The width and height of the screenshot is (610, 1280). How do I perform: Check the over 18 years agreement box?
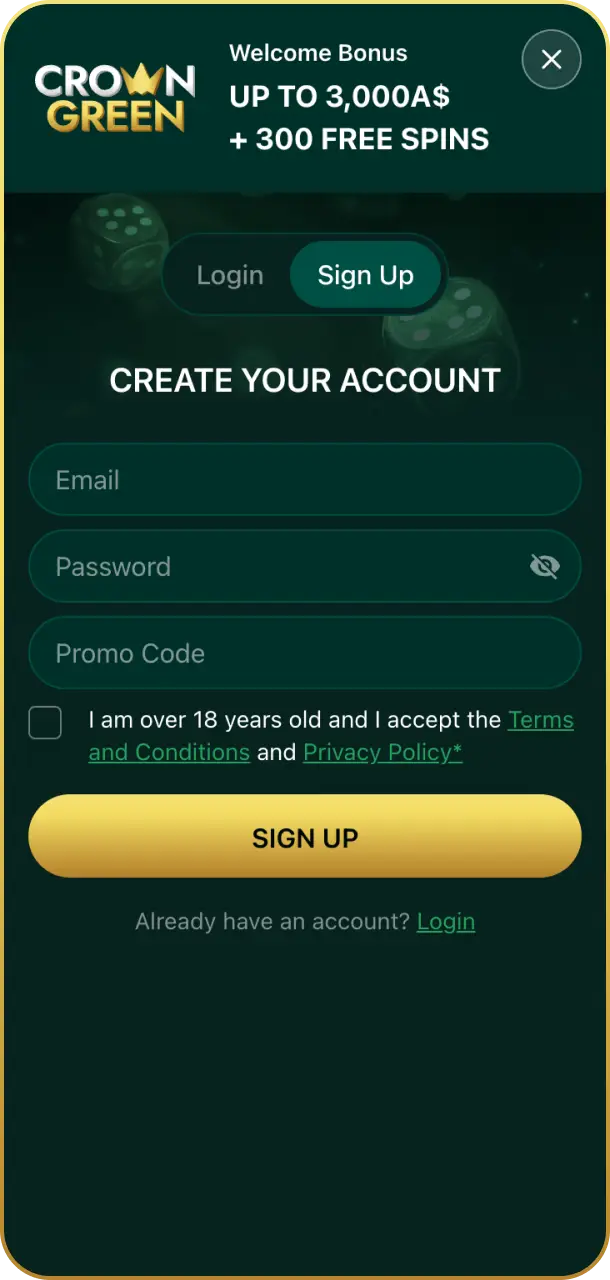point(45,722)
